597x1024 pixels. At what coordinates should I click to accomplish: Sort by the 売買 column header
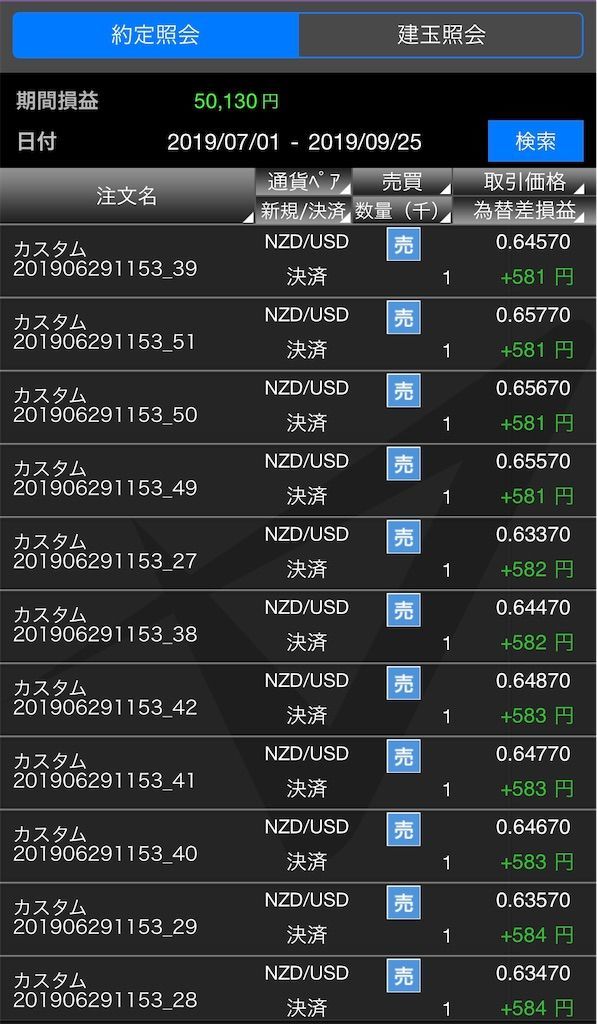coord(402,182)
